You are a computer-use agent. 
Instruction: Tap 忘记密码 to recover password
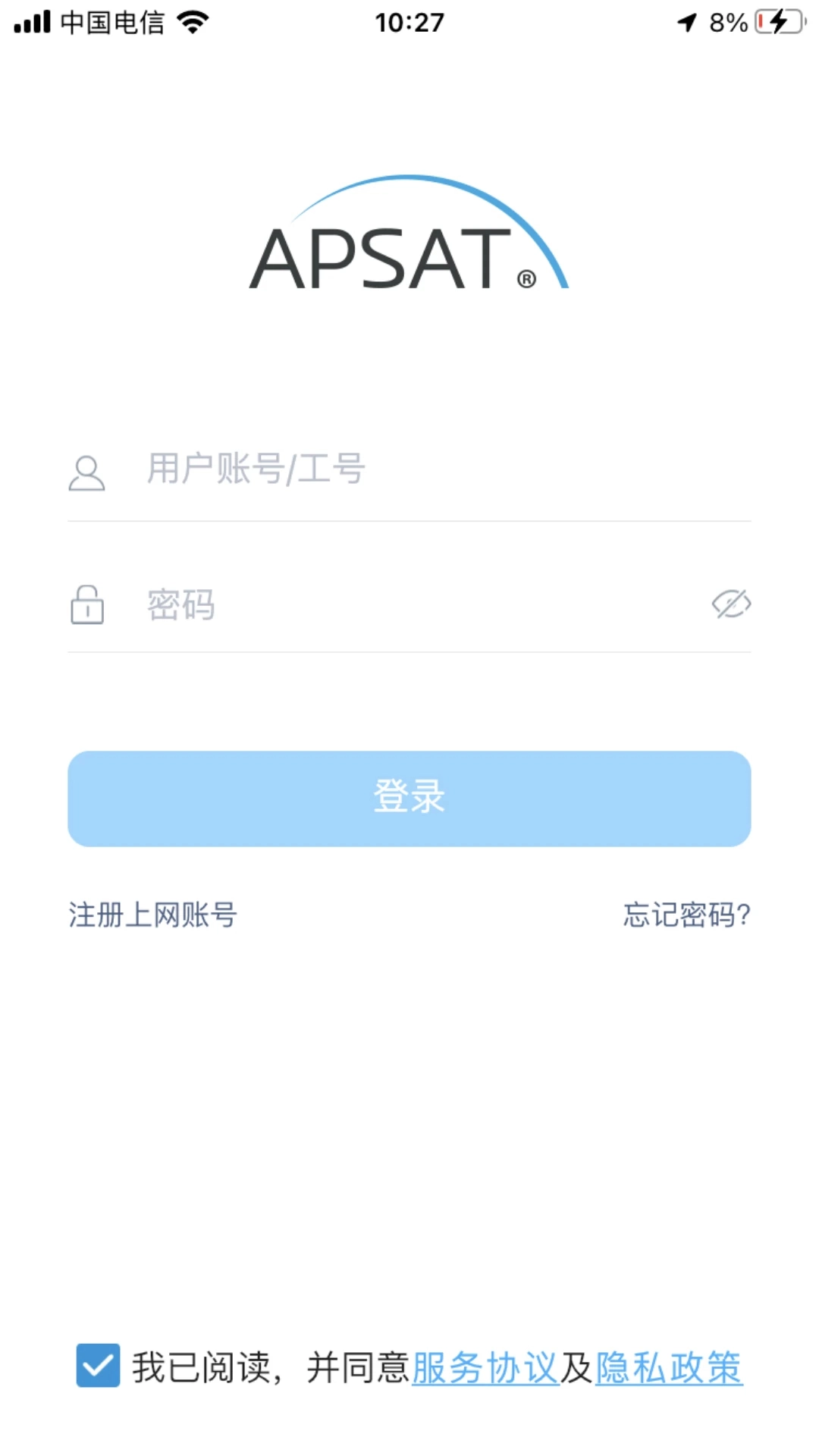pyautogui.click(x=685, y=916)
